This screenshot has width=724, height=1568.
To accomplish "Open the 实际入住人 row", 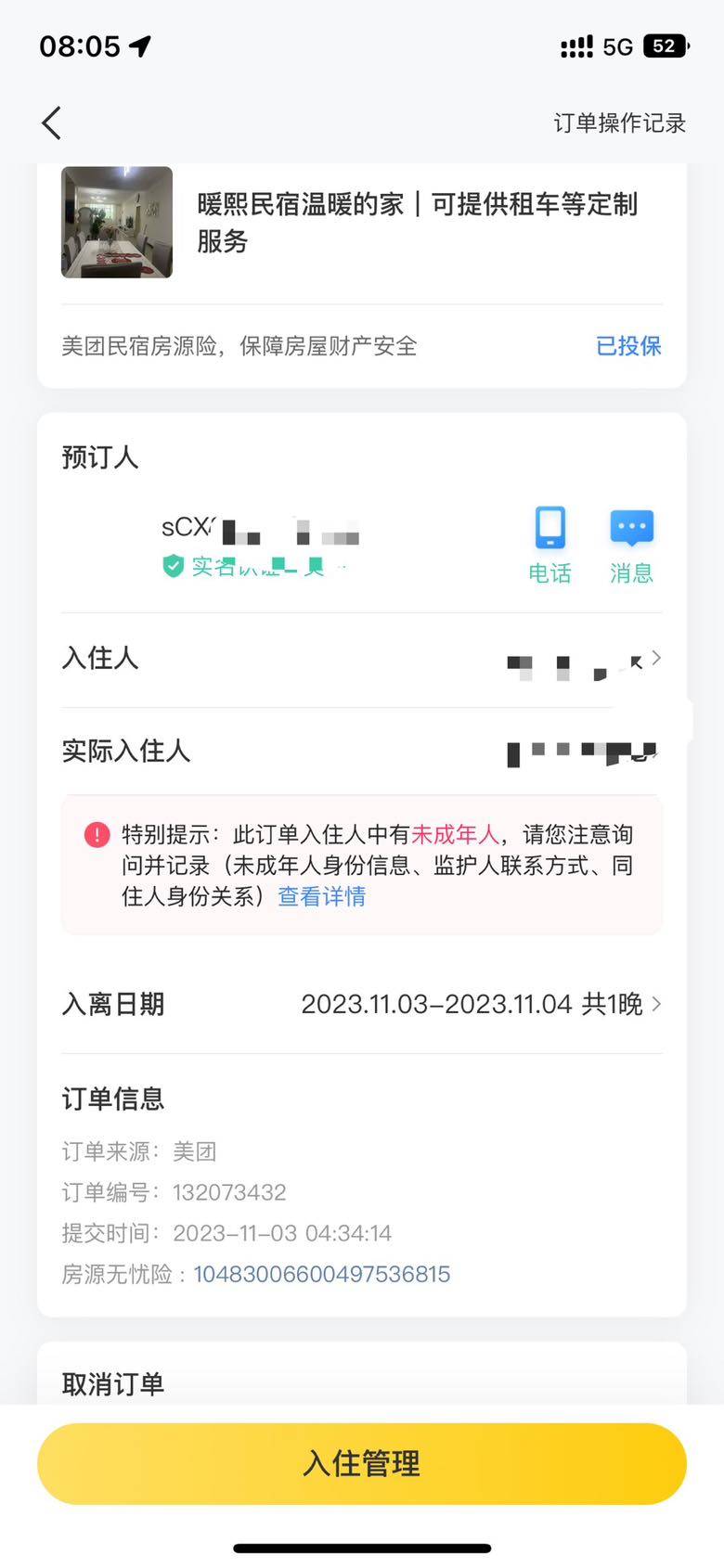I will tap(362, 751).
